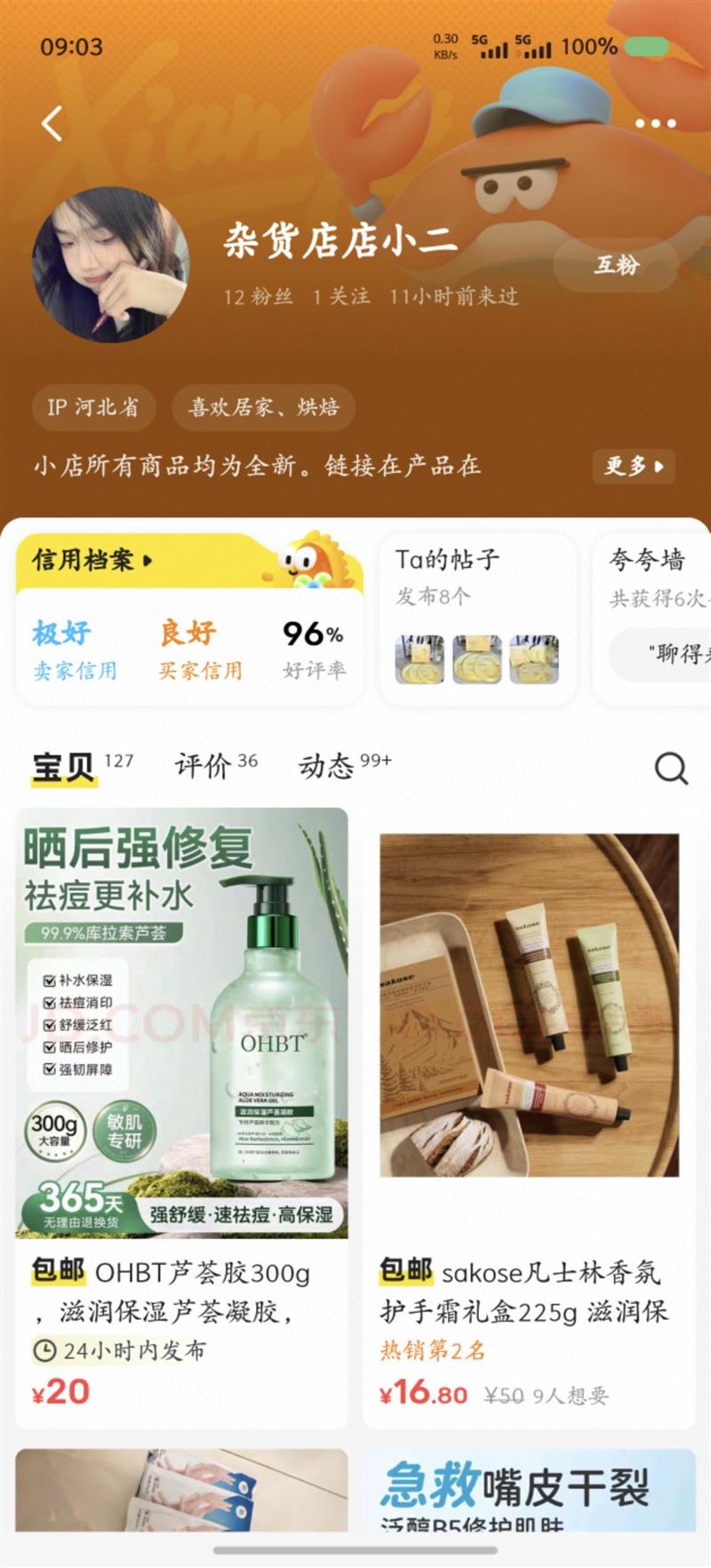Open the OHBT芦荟胶300g product listing
Image resolution: width=711 pixels, height=1568 pixels.
[181, 1111]
